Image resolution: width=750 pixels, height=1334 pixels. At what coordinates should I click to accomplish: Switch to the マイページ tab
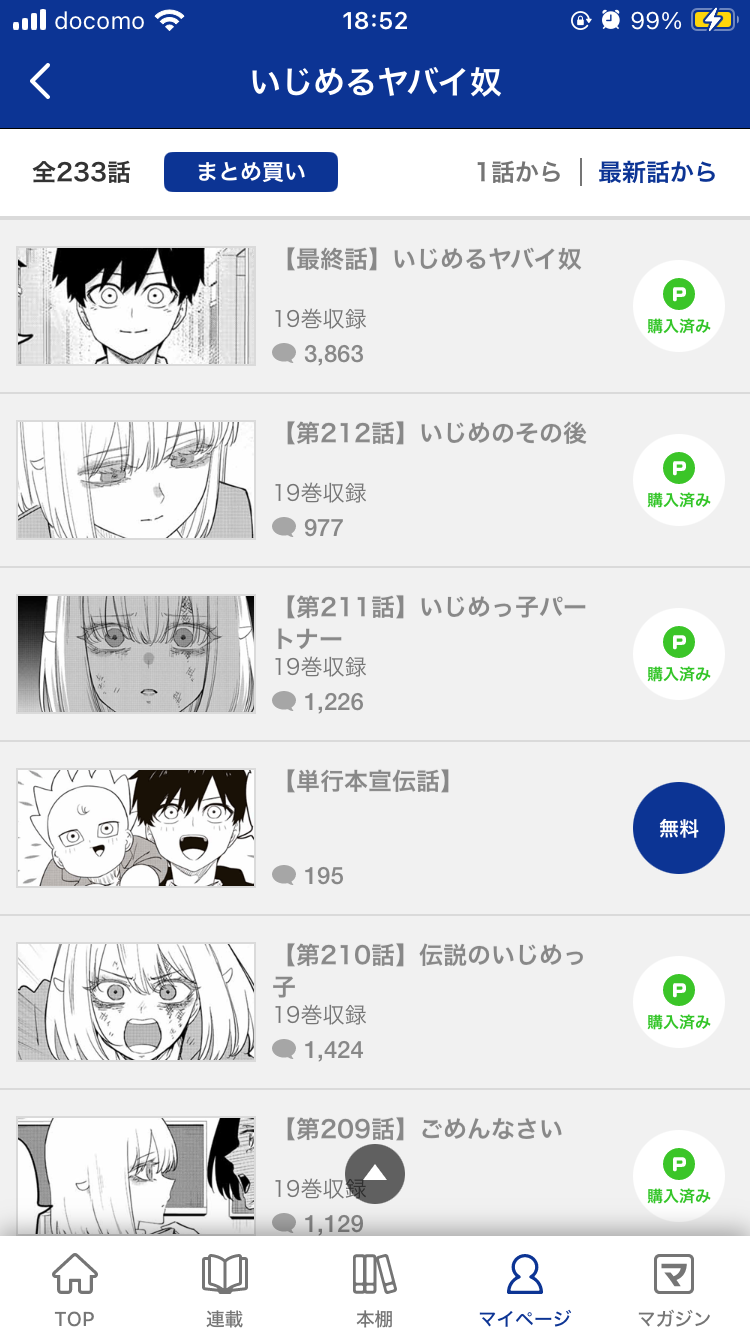(525, 1288)
